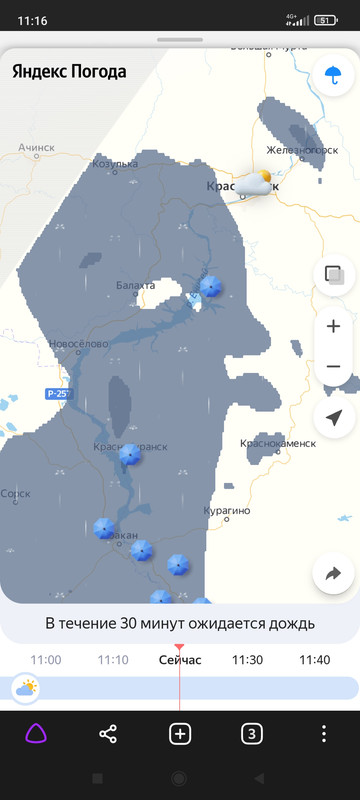Select the 11:30 time on timeline

(x=247, y=660)
